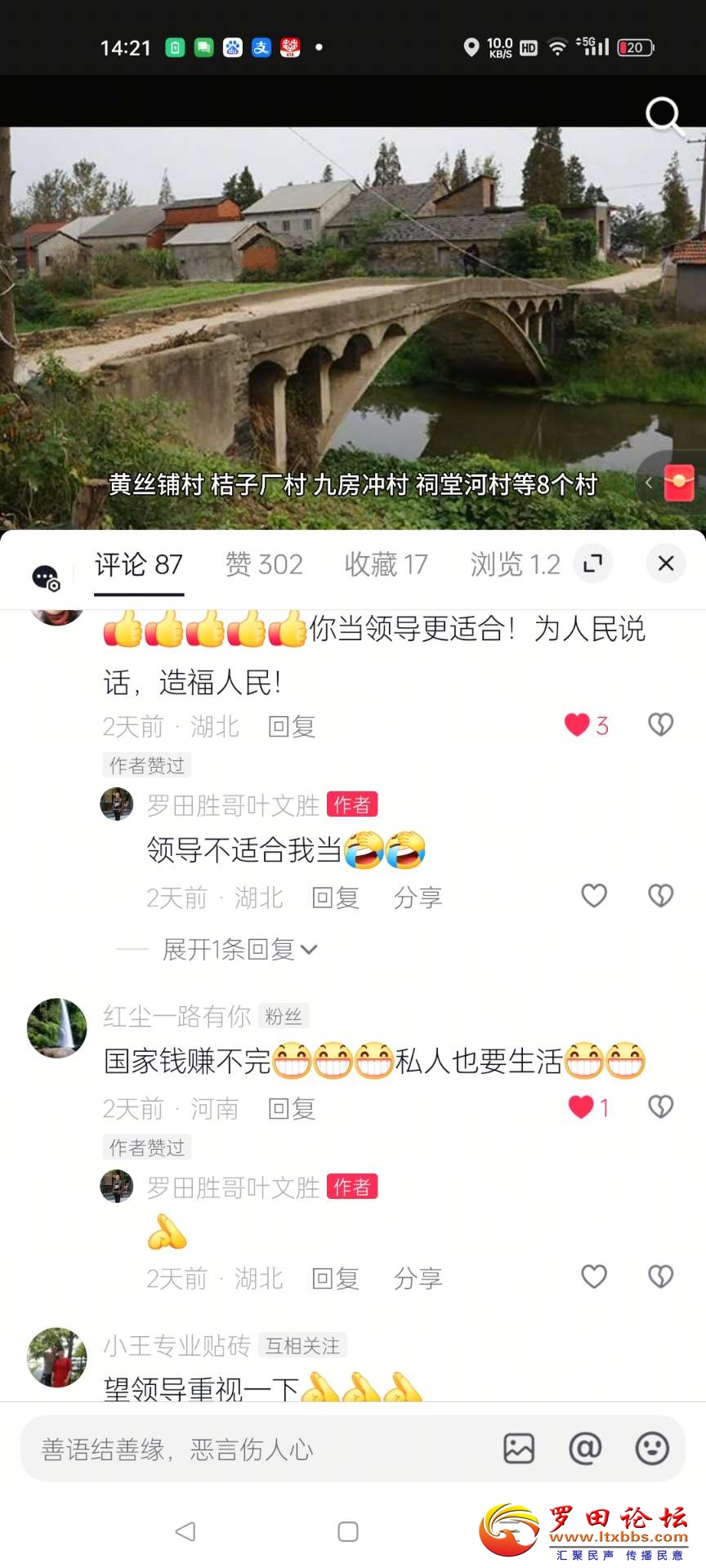Share the reply 领导不适合我当
Image resolution: width=706 pixels, height=1568 pixels.
[418, 898]
